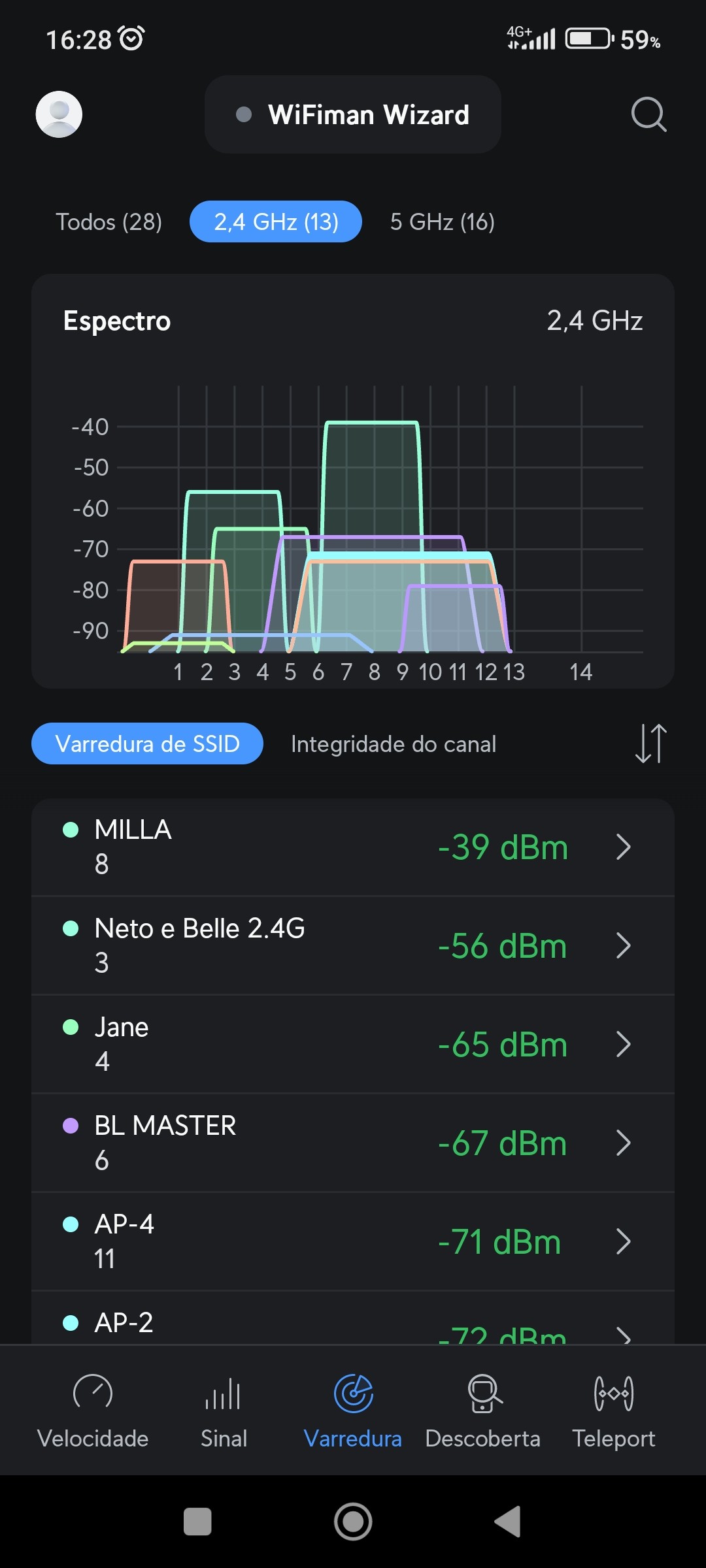Image resolution: width=706 pixels, height=1568 pixels.
Task: Open the BL MASTER network row
Action: [x=353, y=1143]
